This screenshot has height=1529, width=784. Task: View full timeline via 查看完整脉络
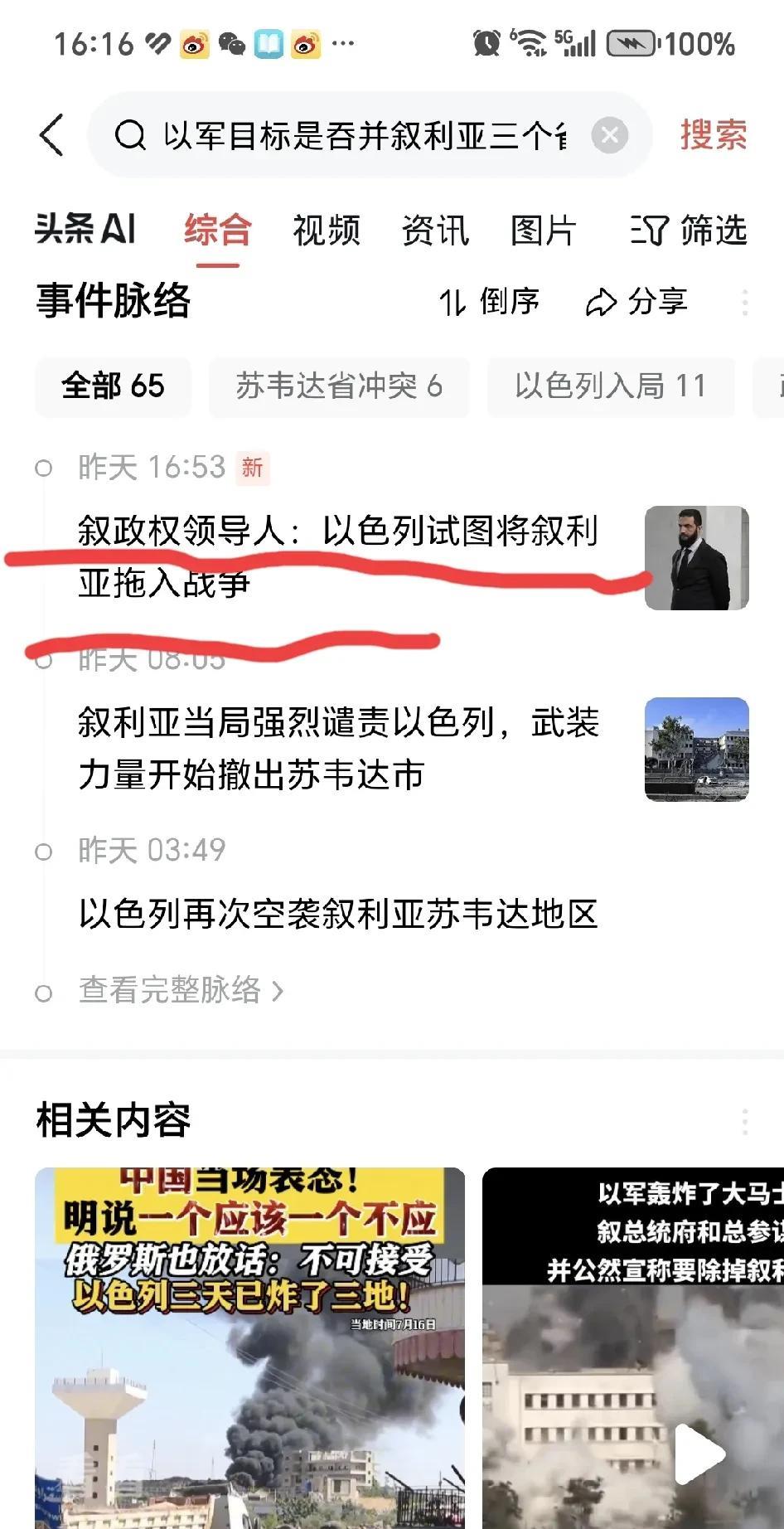pos(181,990)
